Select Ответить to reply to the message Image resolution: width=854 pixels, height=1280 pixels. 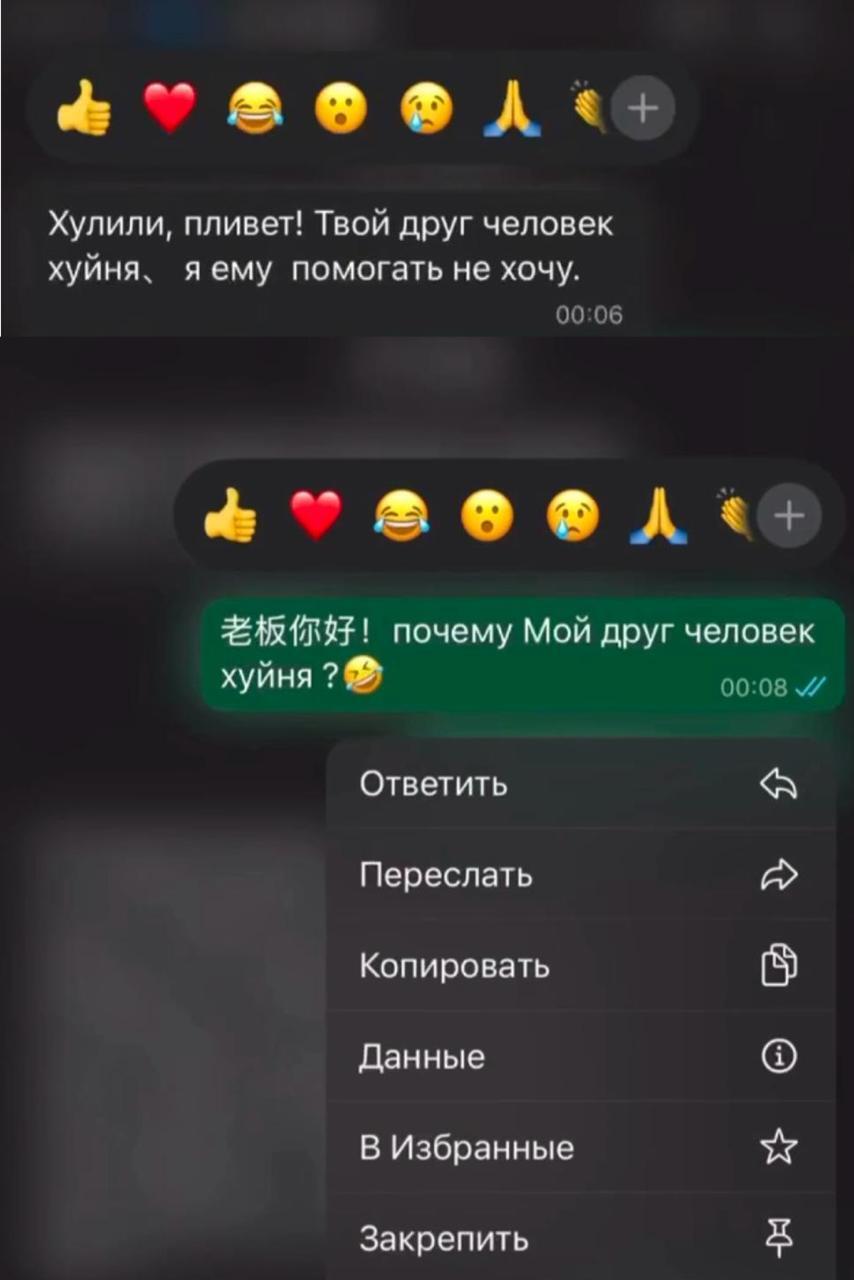pyautogui.click(x=580, y=784)
